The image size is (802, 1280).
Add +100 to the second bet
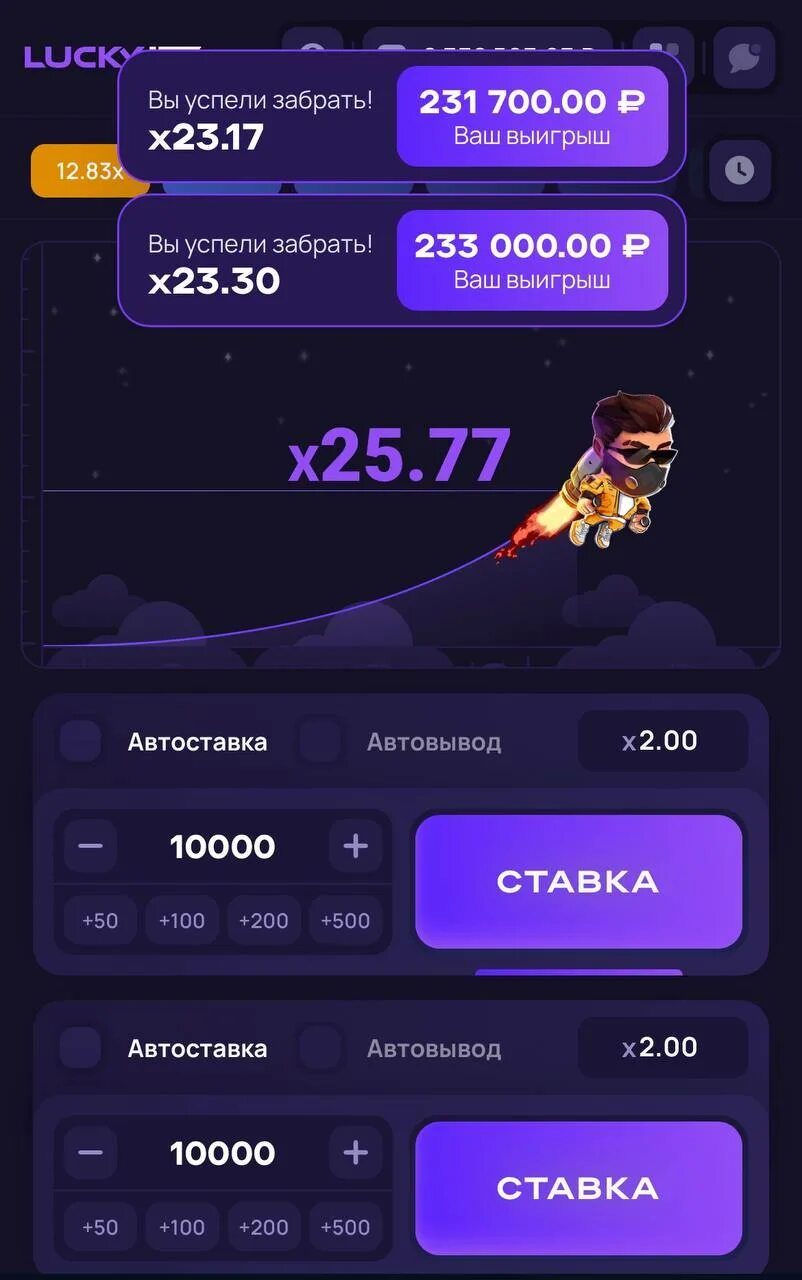coord(182,1227)
